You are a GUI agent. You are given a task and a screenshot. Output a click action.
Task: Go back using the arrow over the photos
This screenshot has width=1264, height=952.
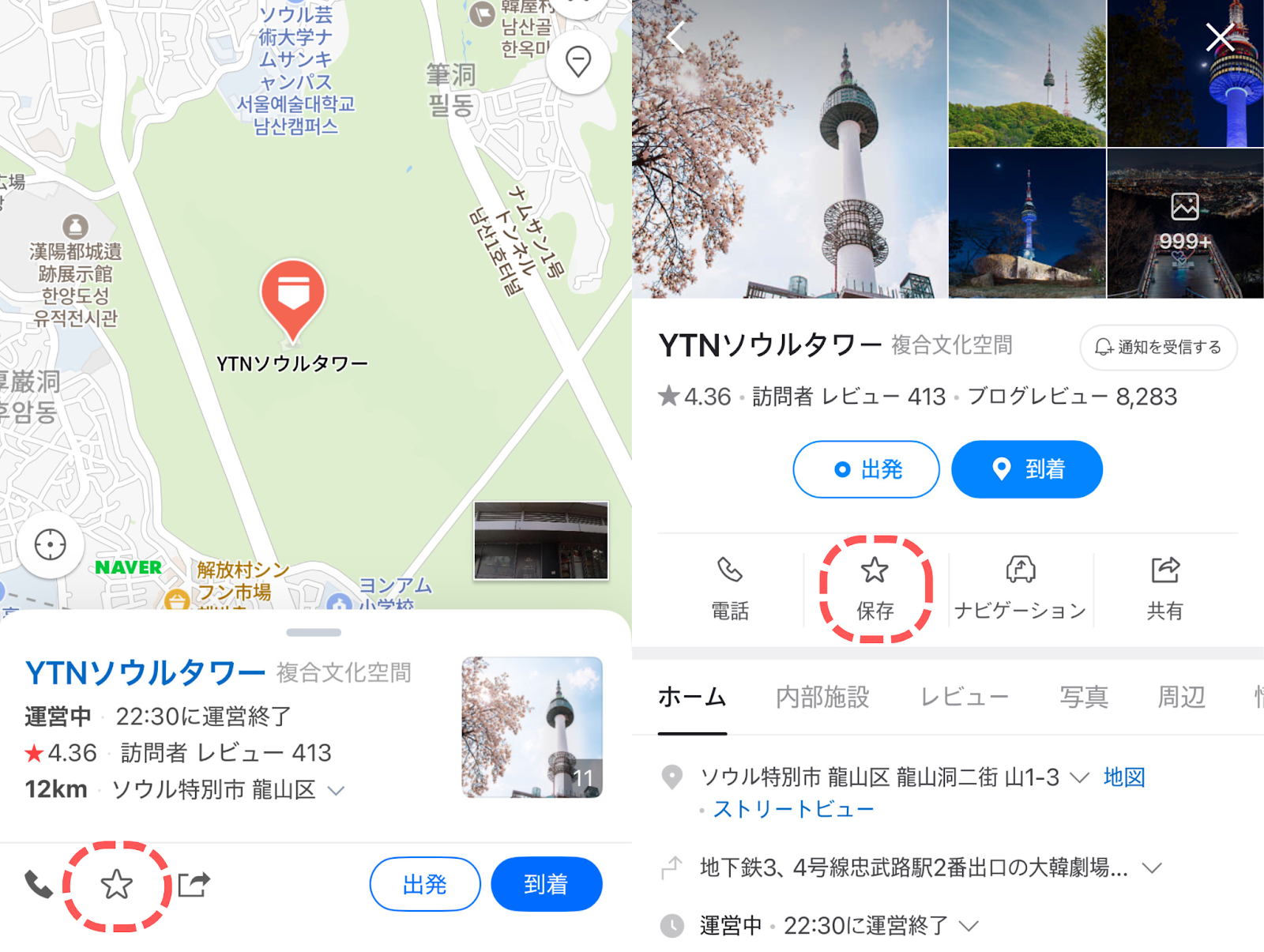click(675, 37)
